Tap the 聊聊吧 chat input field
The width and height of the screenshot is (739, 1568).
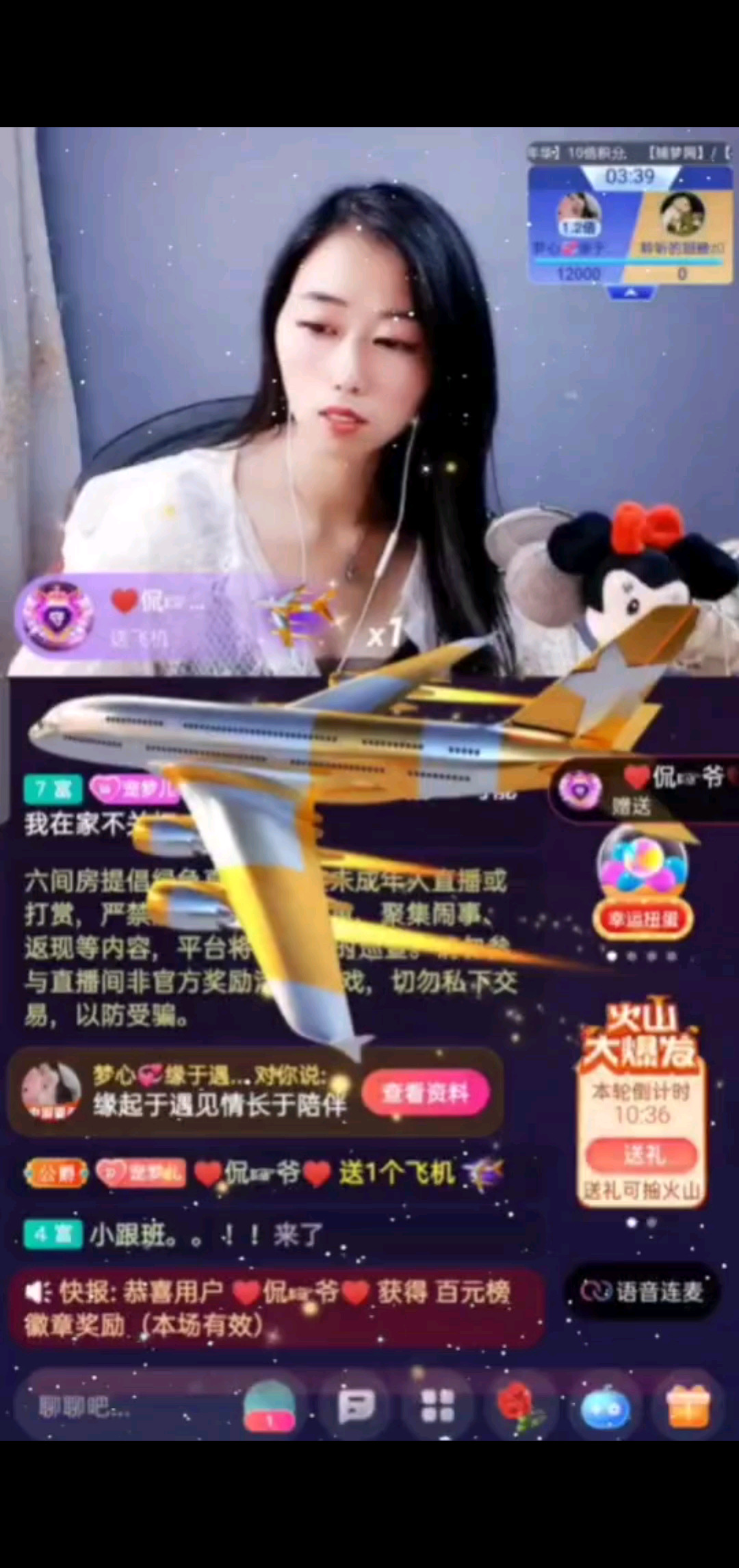click(123, 1407)
